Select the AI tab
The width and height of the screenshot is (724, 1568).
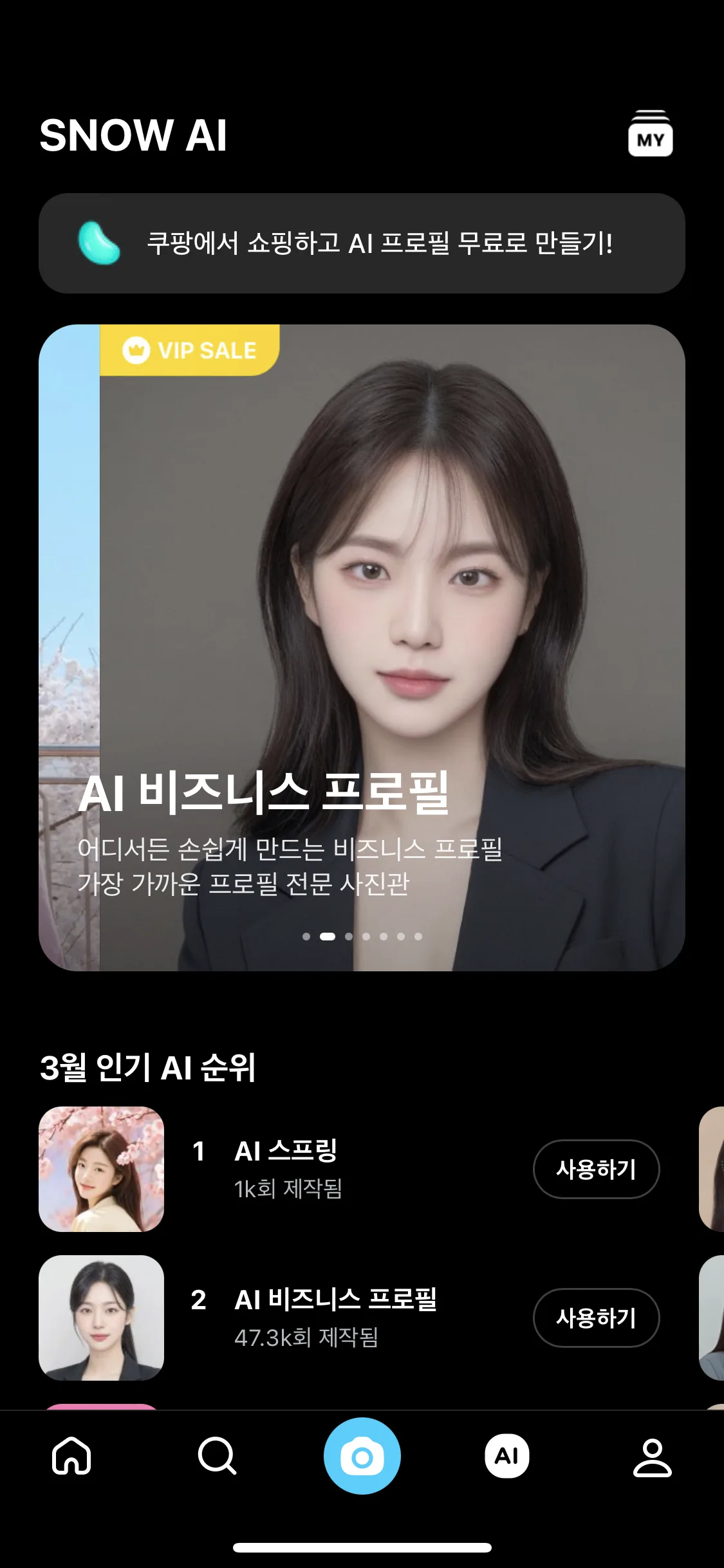pos(507,1456)
